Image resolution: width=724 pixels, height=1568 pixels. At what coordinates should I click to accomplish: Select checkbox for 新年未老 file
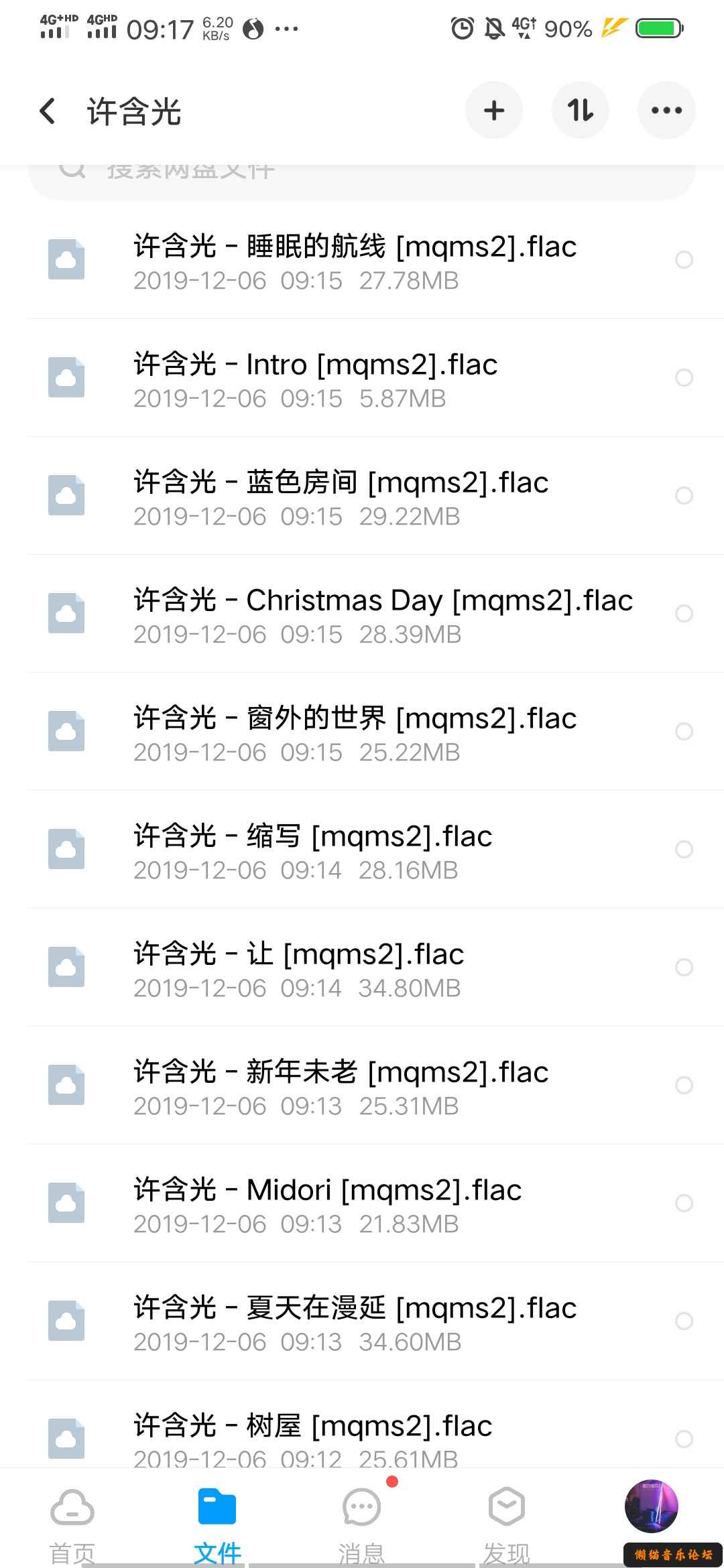pos(684,1086)
